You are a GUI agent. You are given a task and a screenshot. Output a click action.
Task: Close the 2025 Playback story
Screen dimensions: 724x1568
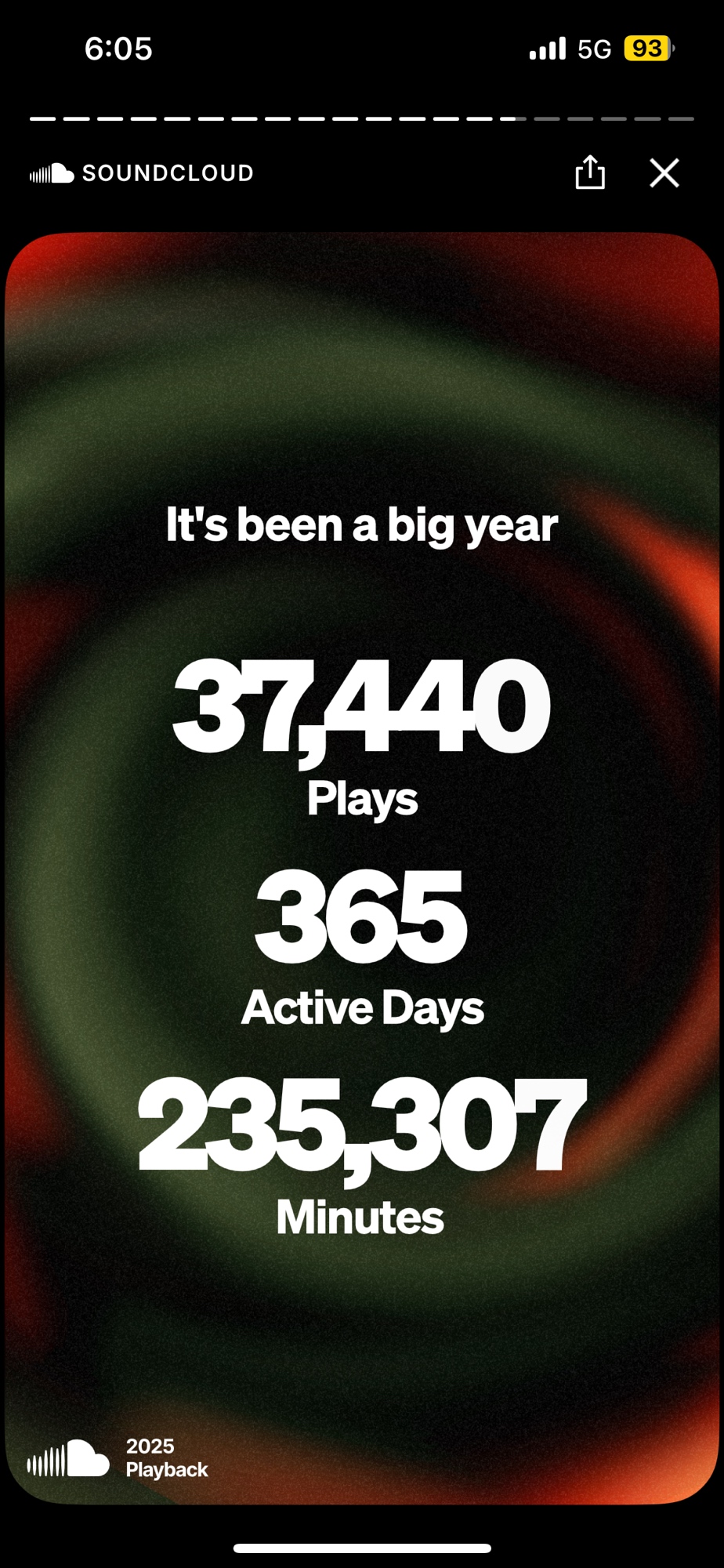click(664, 172)
